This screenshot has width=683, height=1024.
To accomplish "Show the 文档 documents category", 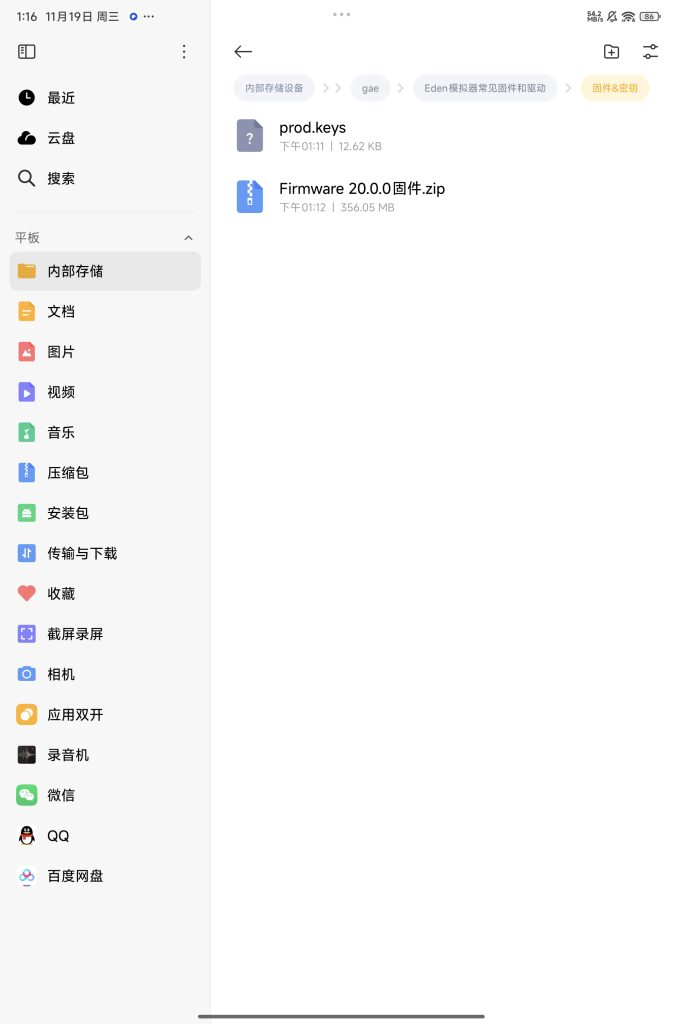I will coord(60,311).
